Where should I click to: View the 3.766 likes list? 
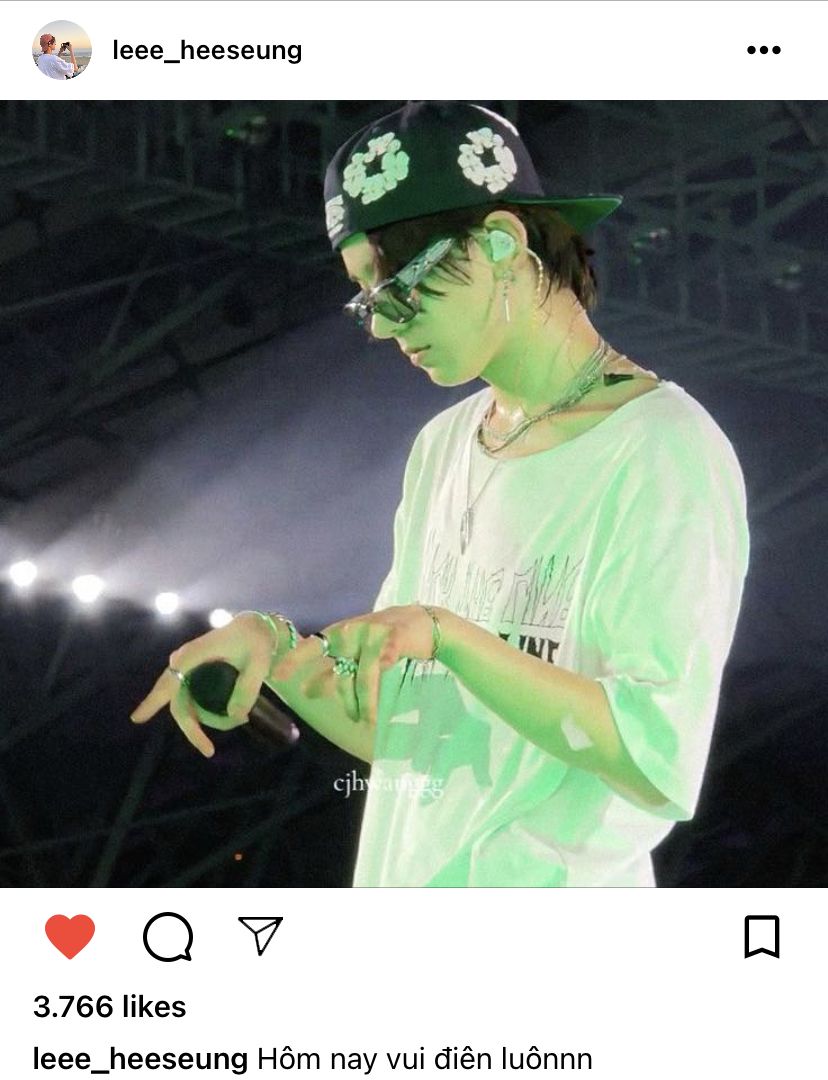click(x=110, y=1006)
